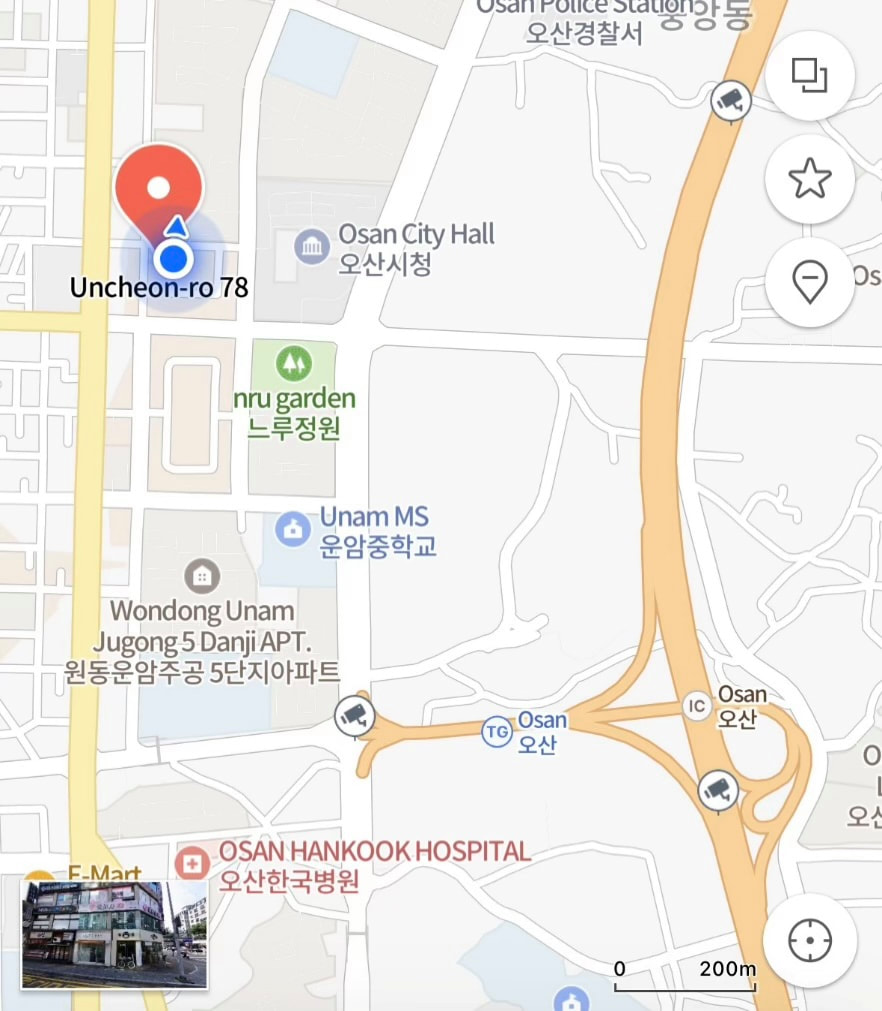
Task: Recenter map to my current location
Action: pos(809,941)
